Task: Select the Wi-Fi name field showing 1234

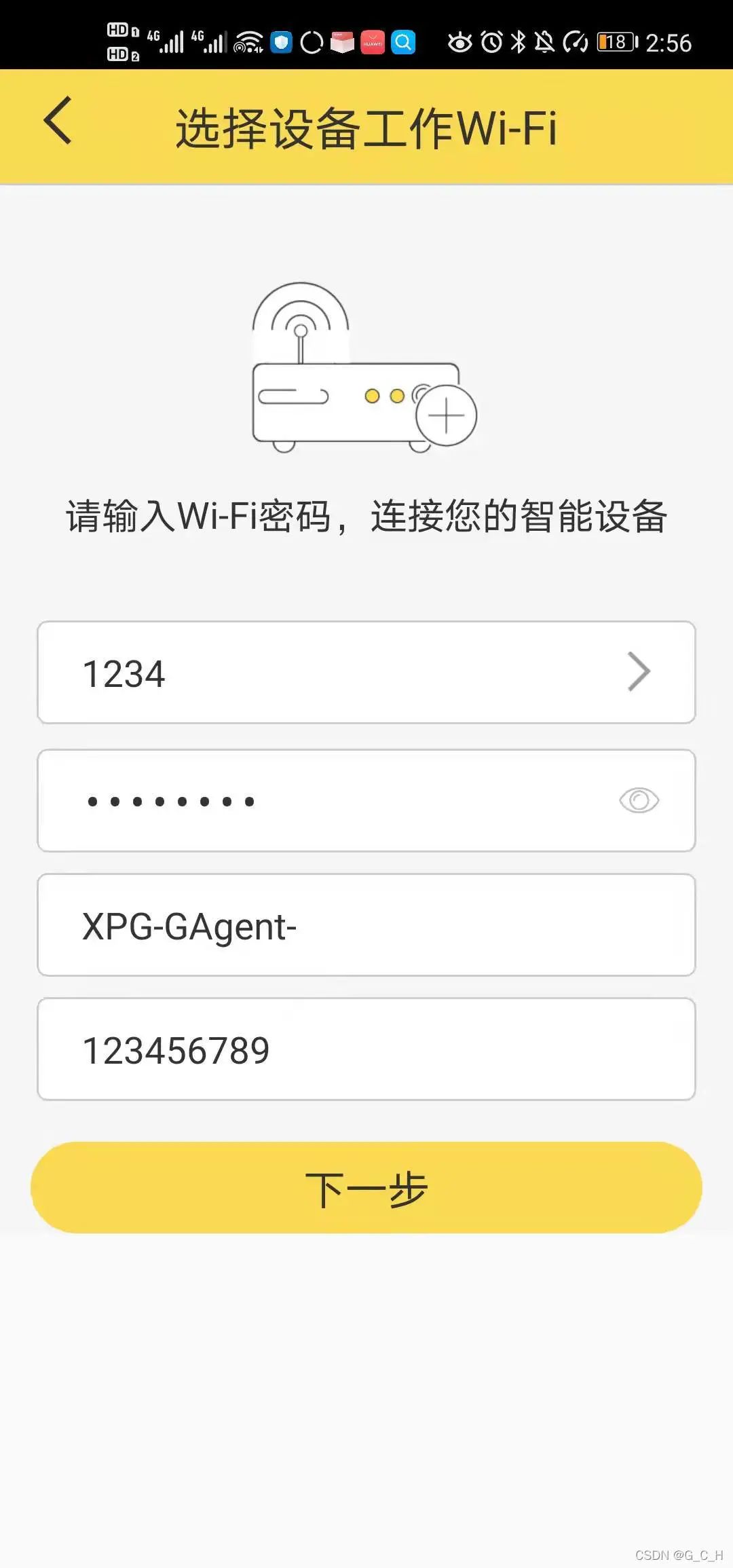Action: click(271, 672)
